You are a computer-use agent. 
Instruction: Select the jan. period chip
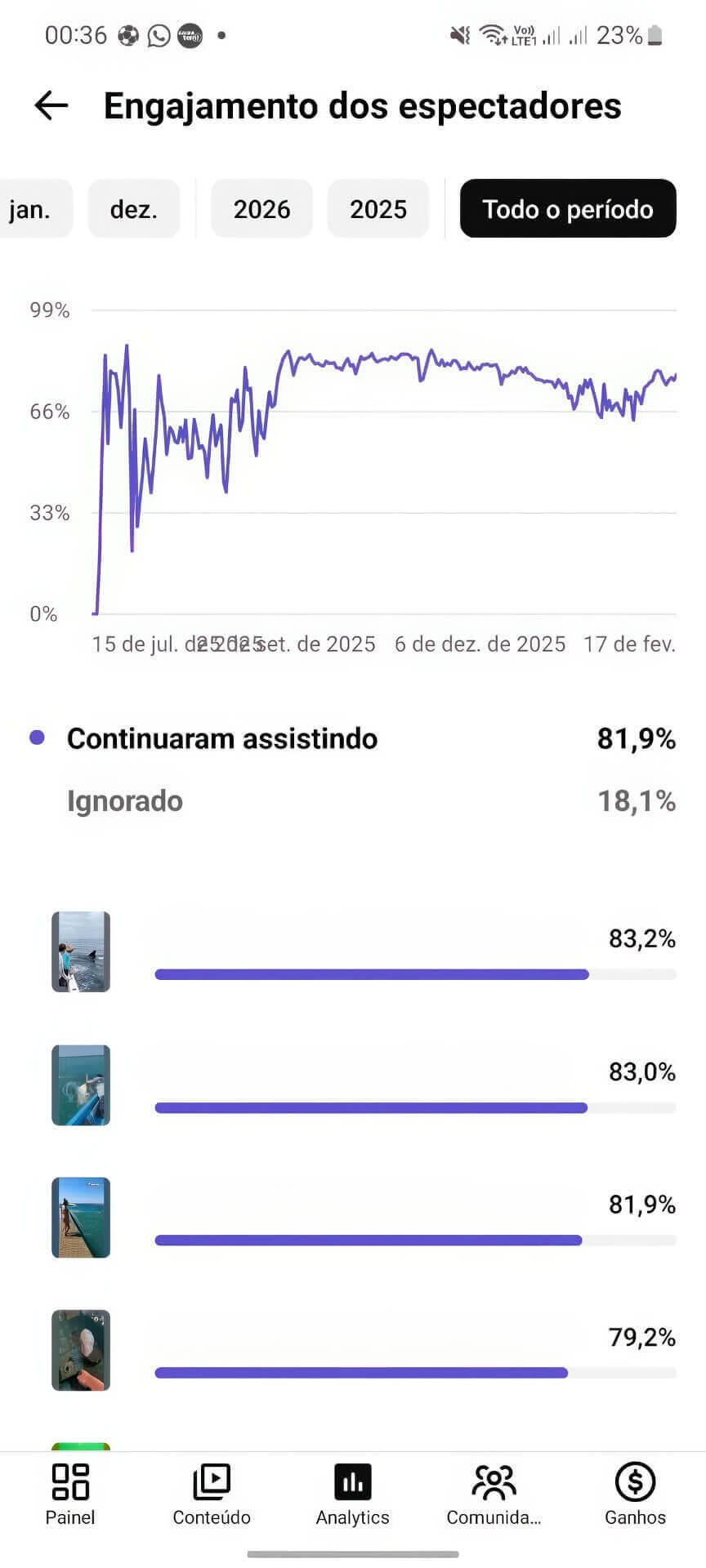pyautogui.click(x=33, y=209)
